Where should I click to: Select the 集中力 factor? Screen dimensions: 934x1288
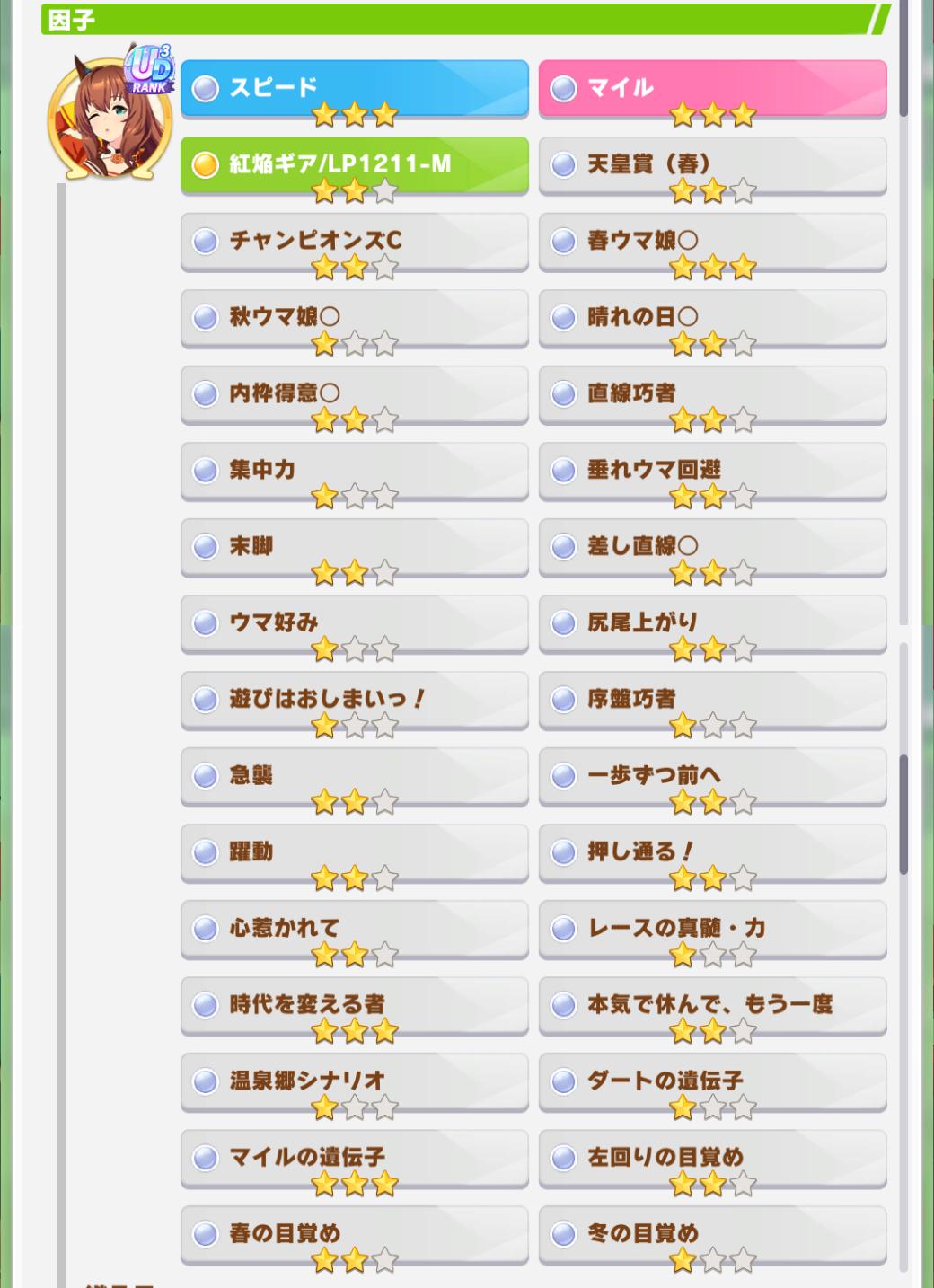pyautogui.click(x=354, y=470)
